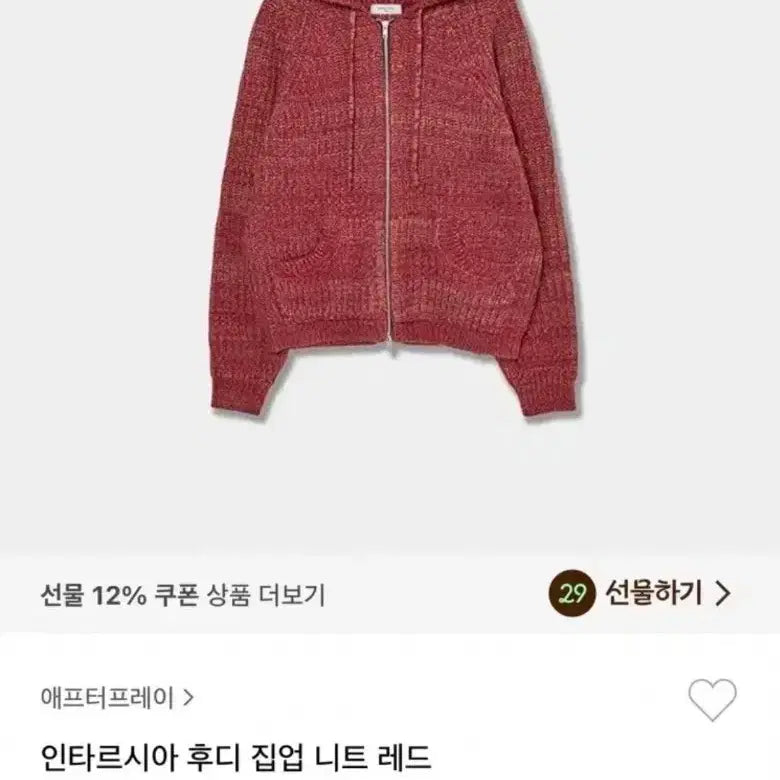Visit the 애프터프레이 brand page

(118, 697)
